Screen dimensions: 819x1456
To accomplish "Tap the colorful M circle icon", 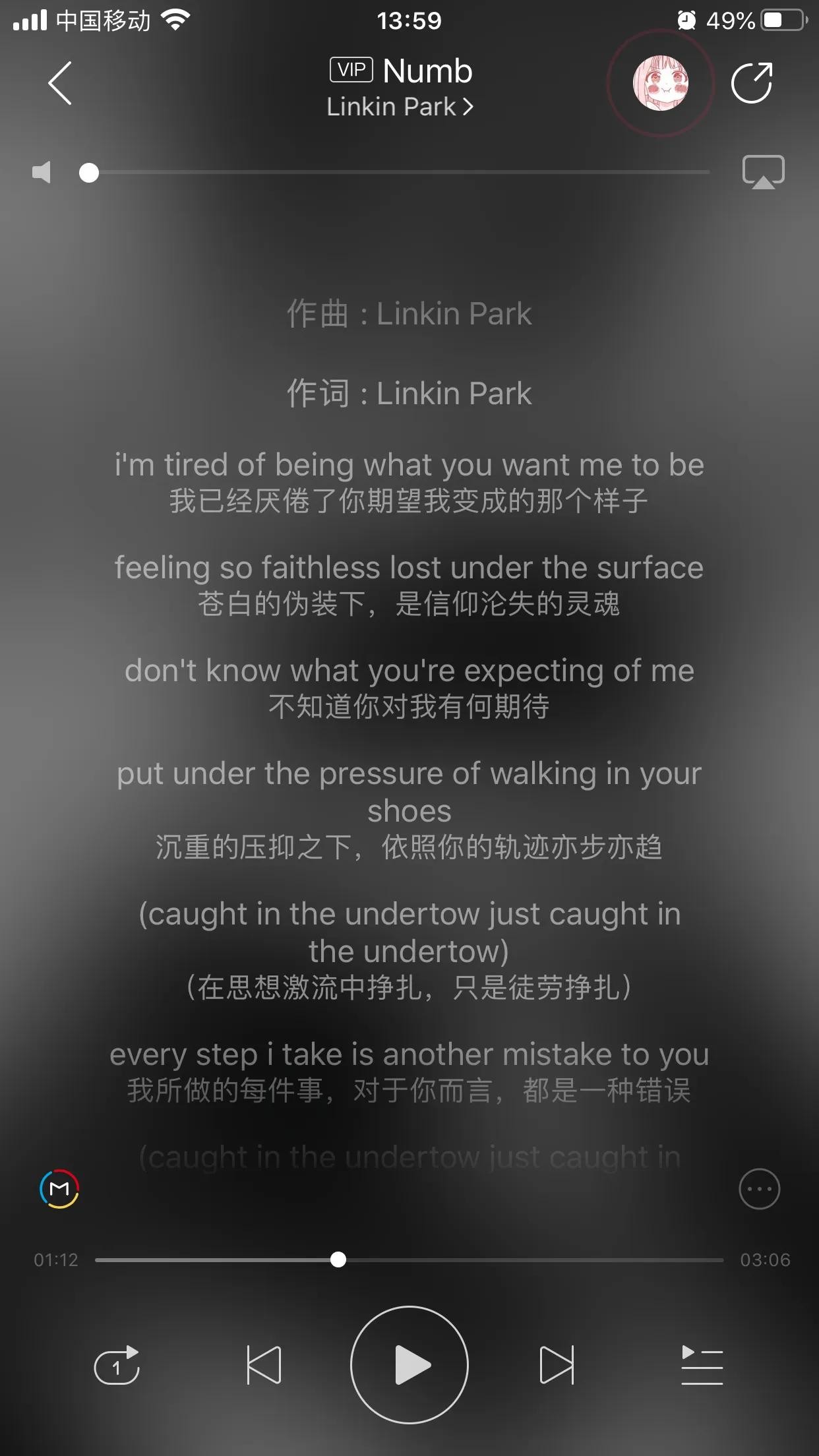I will pyautogui.click(x=59, y=1189).
